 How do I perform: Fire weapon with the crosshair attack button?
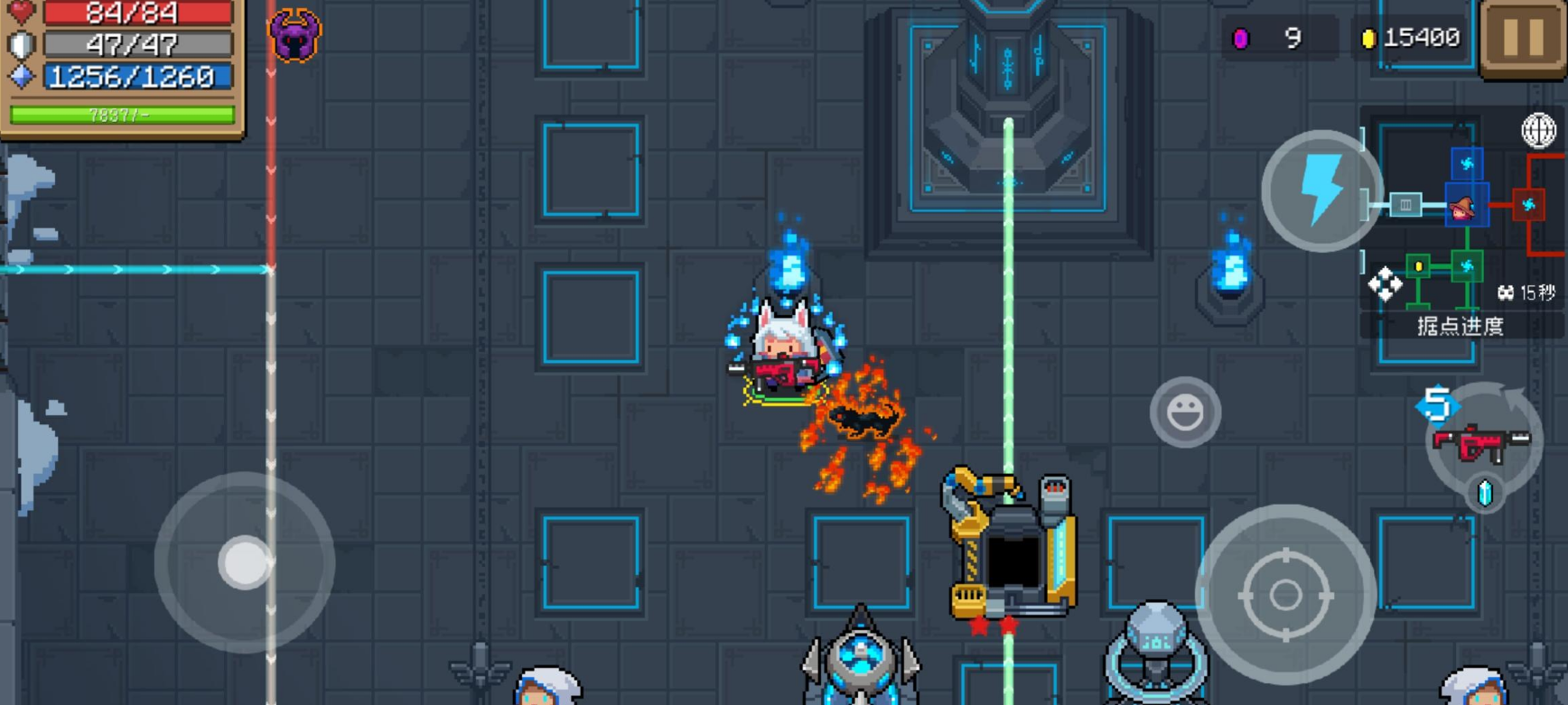pyautogui.click(x=1285, y=595)
